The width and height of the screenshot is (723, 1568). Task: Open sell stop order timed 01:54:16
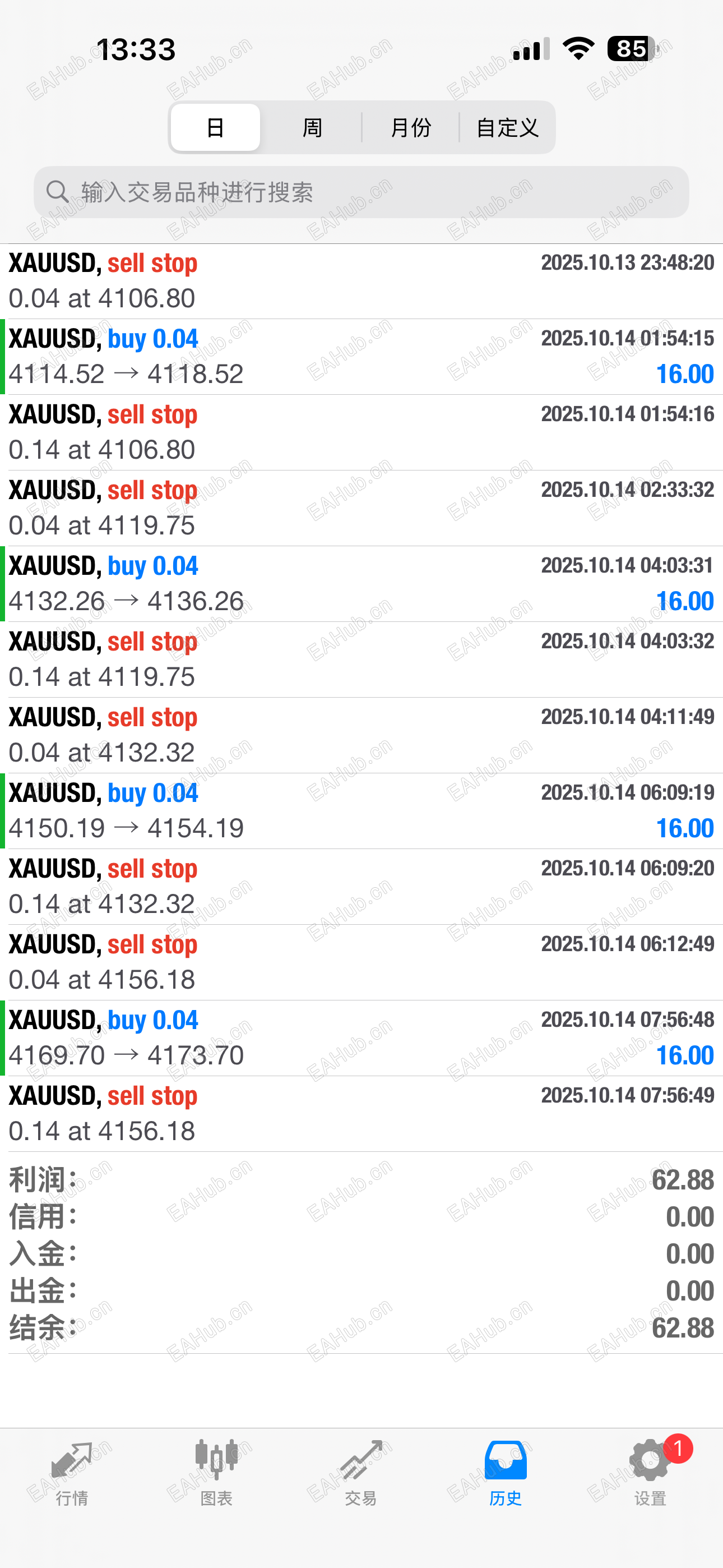[361, 433]
